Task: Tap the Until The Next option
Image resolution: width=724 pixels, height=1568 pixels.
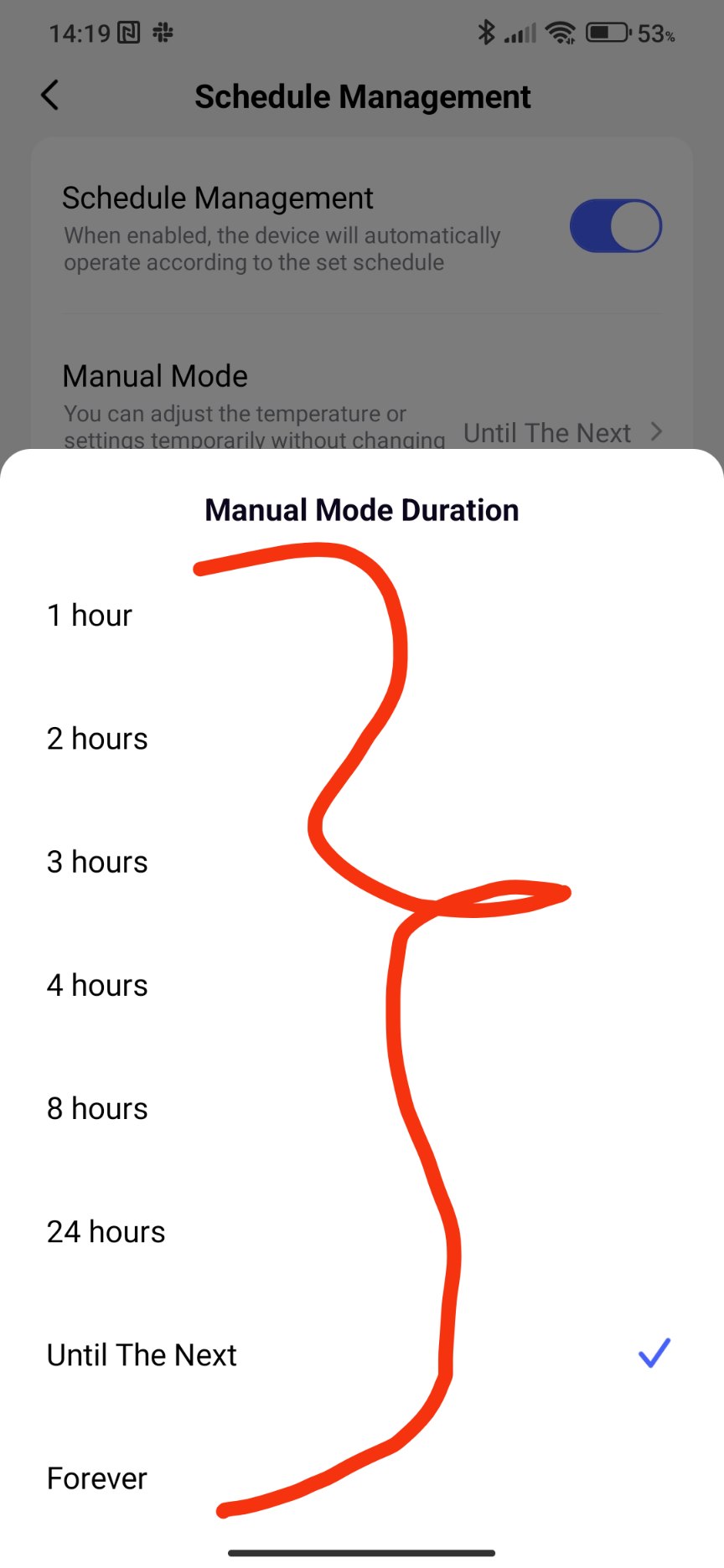Action: 142,1354
